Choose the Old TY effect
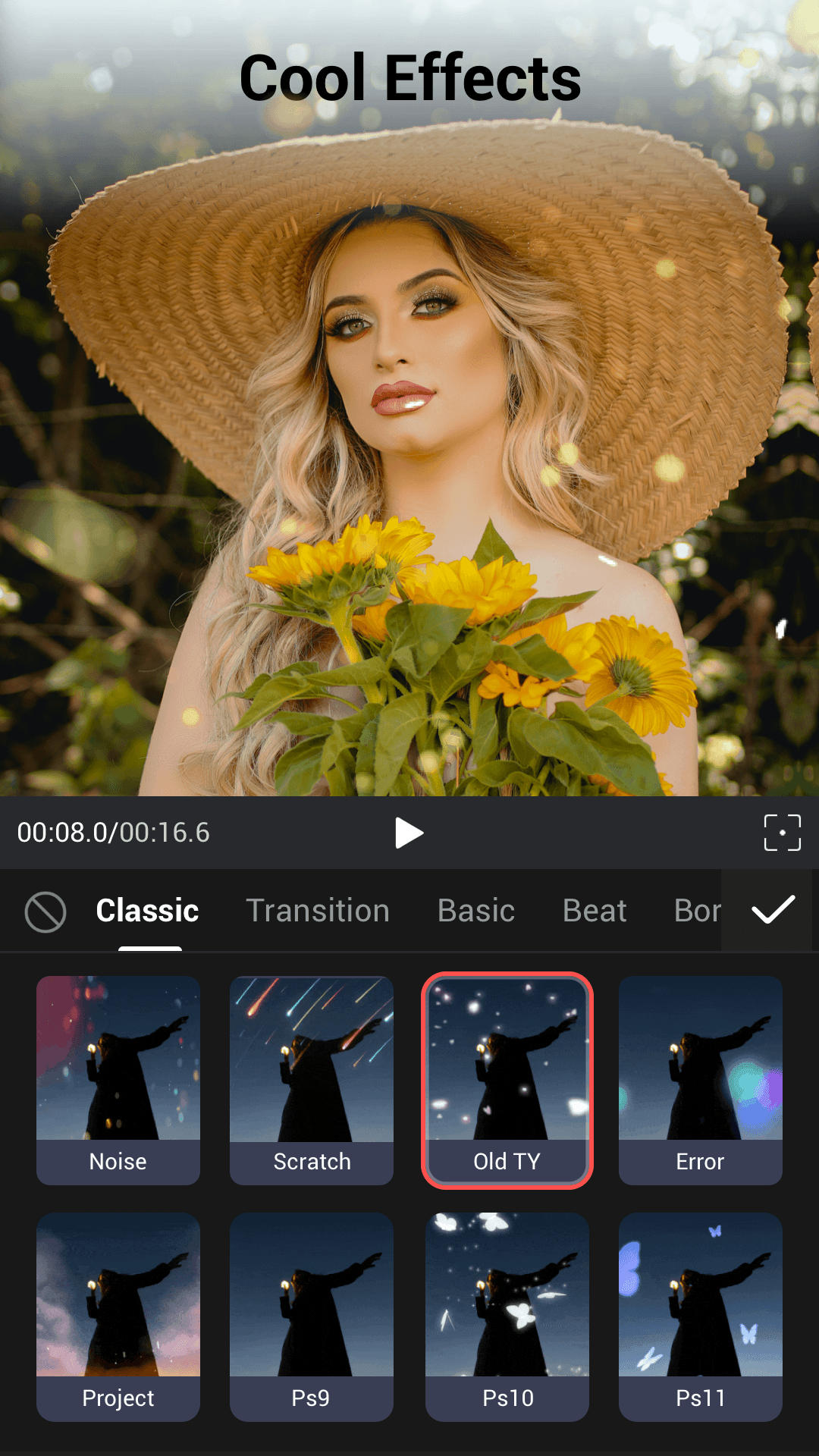Viewport: 819px width, 1456px height. (x=507, y=1081)
